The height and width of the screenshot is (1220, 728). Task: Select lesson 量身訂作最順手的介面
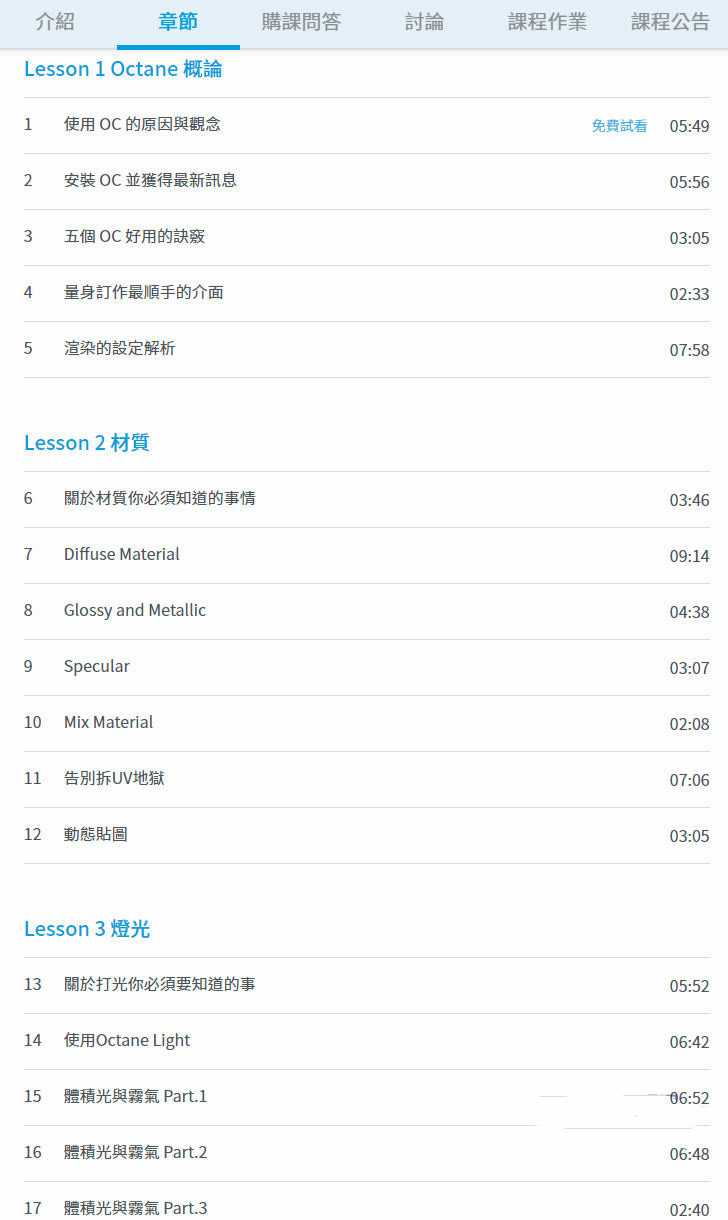pos(143,293)
